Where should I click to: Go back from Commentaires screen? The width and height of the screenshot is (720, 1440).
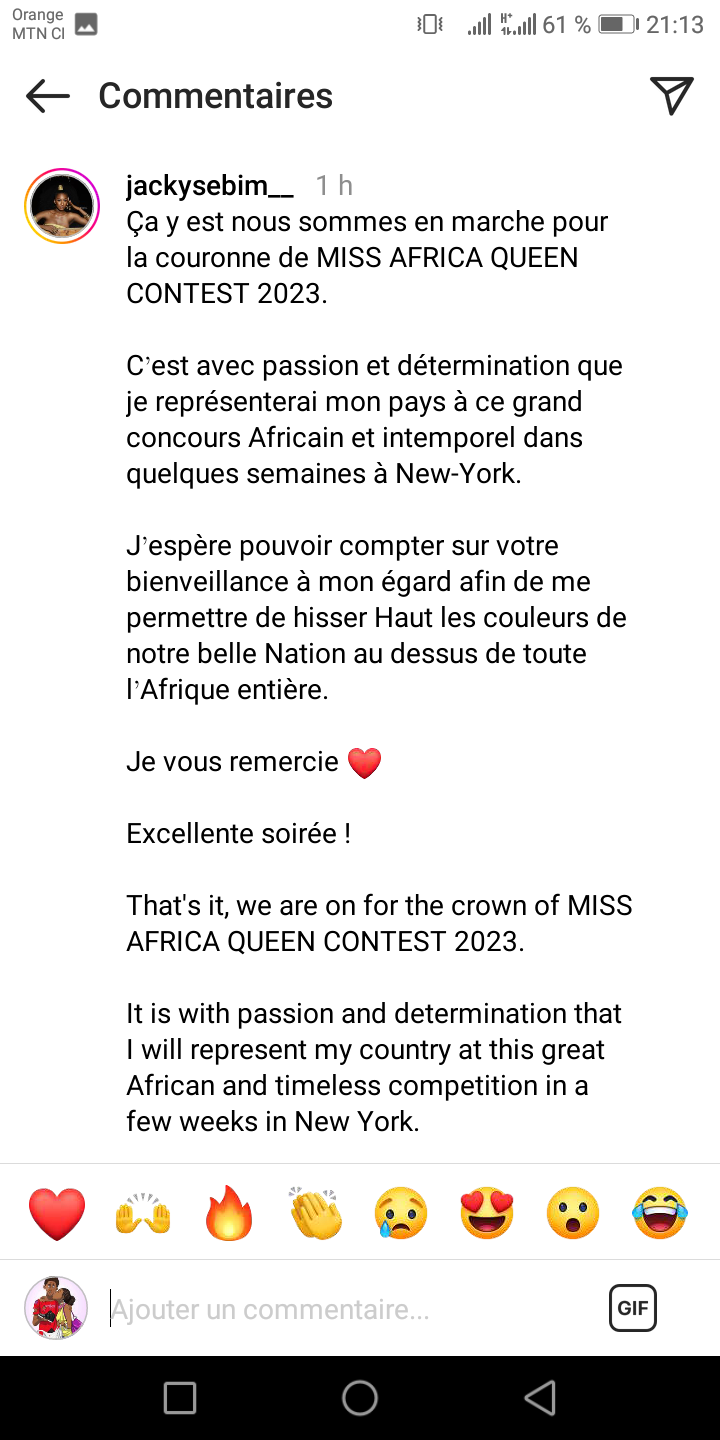pos(47,96)
